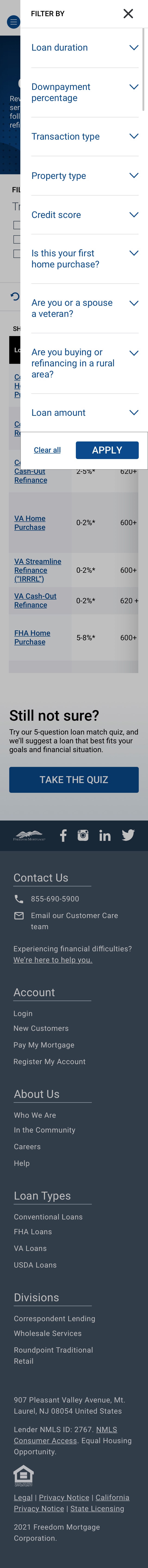
Task: Open the VA Home Purchase loan link
Action: tap(30, 522)
